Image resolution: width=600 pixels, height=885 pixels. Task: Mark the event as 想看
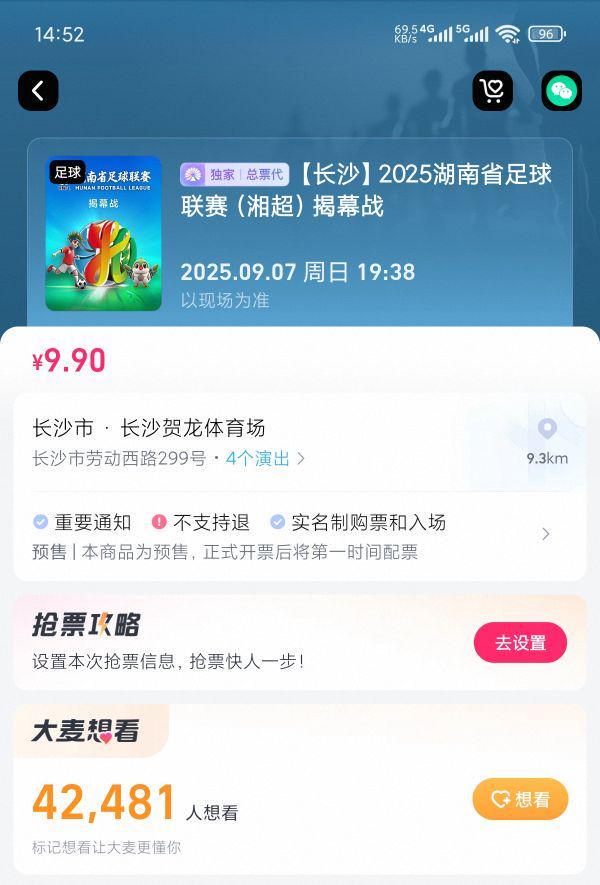coord(520,799)
